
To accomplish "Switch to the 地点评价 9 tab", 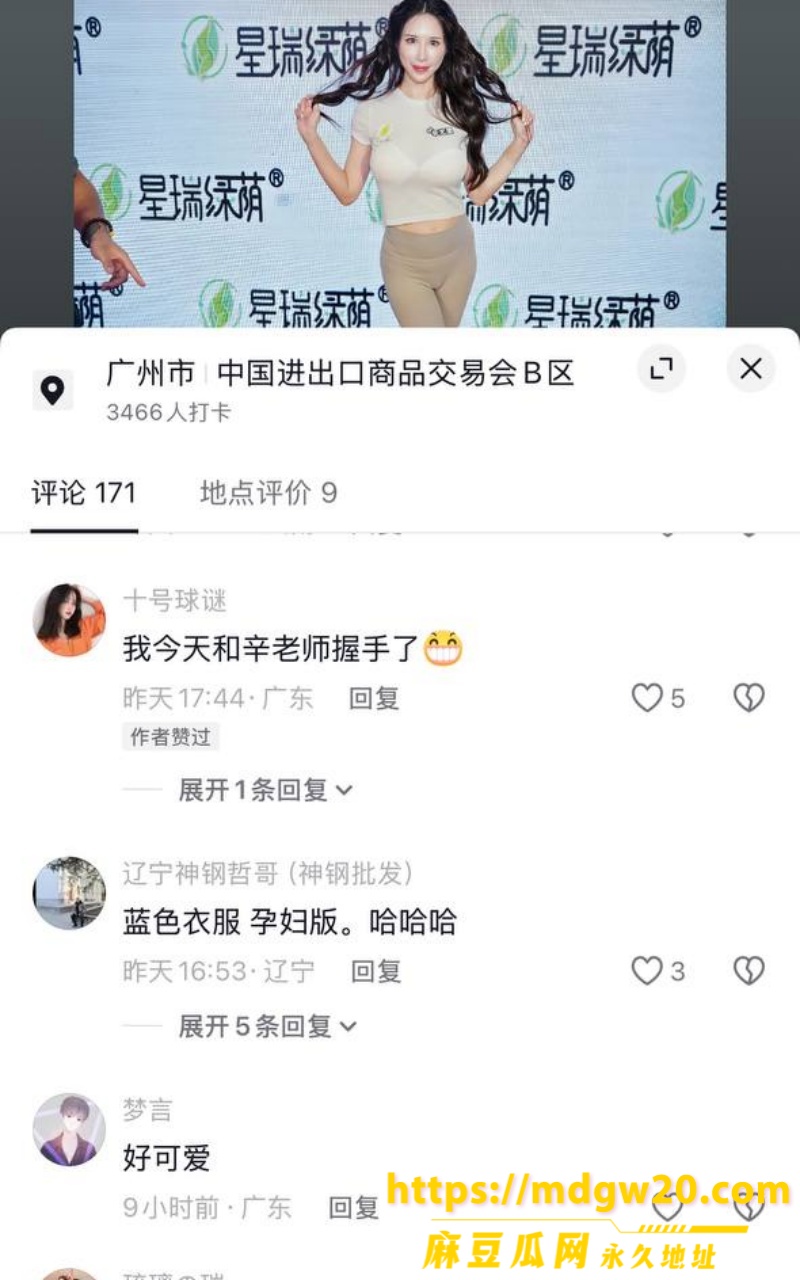I will click(268, 493).
